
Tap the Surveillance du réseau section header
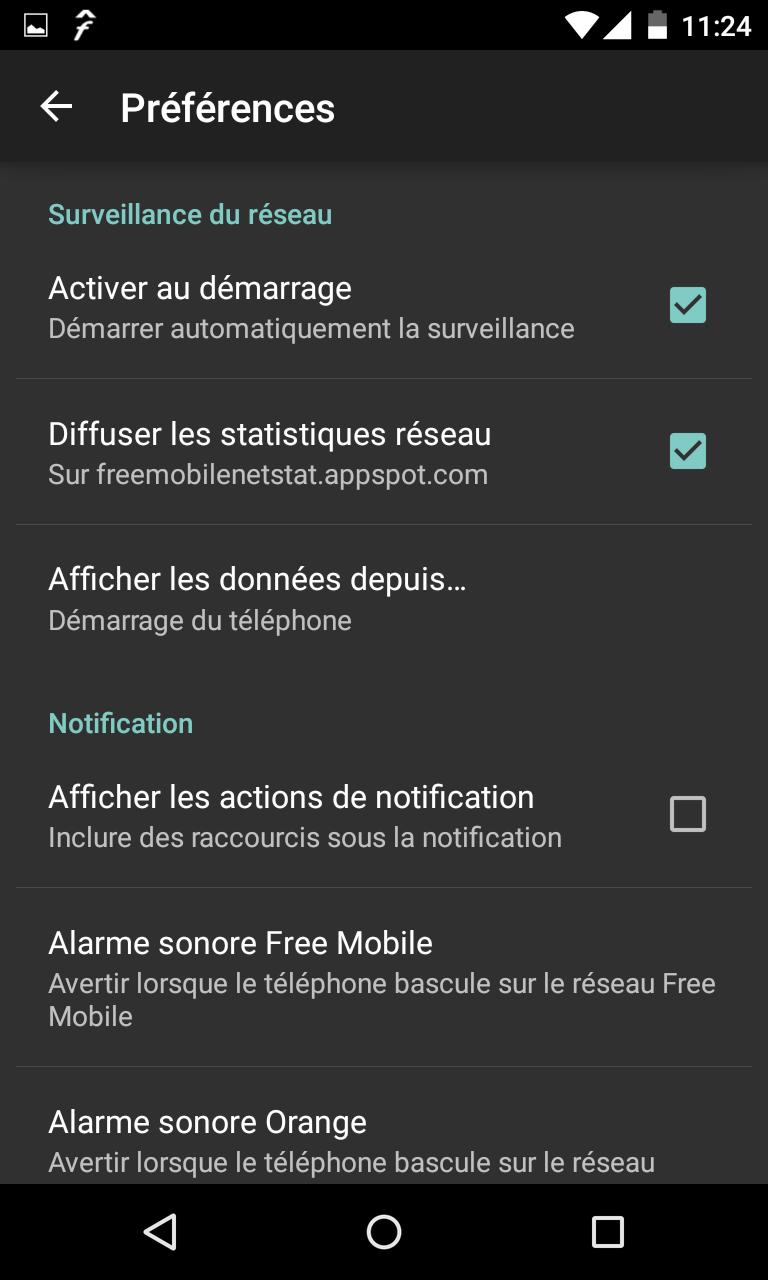(x=190, y=214)
